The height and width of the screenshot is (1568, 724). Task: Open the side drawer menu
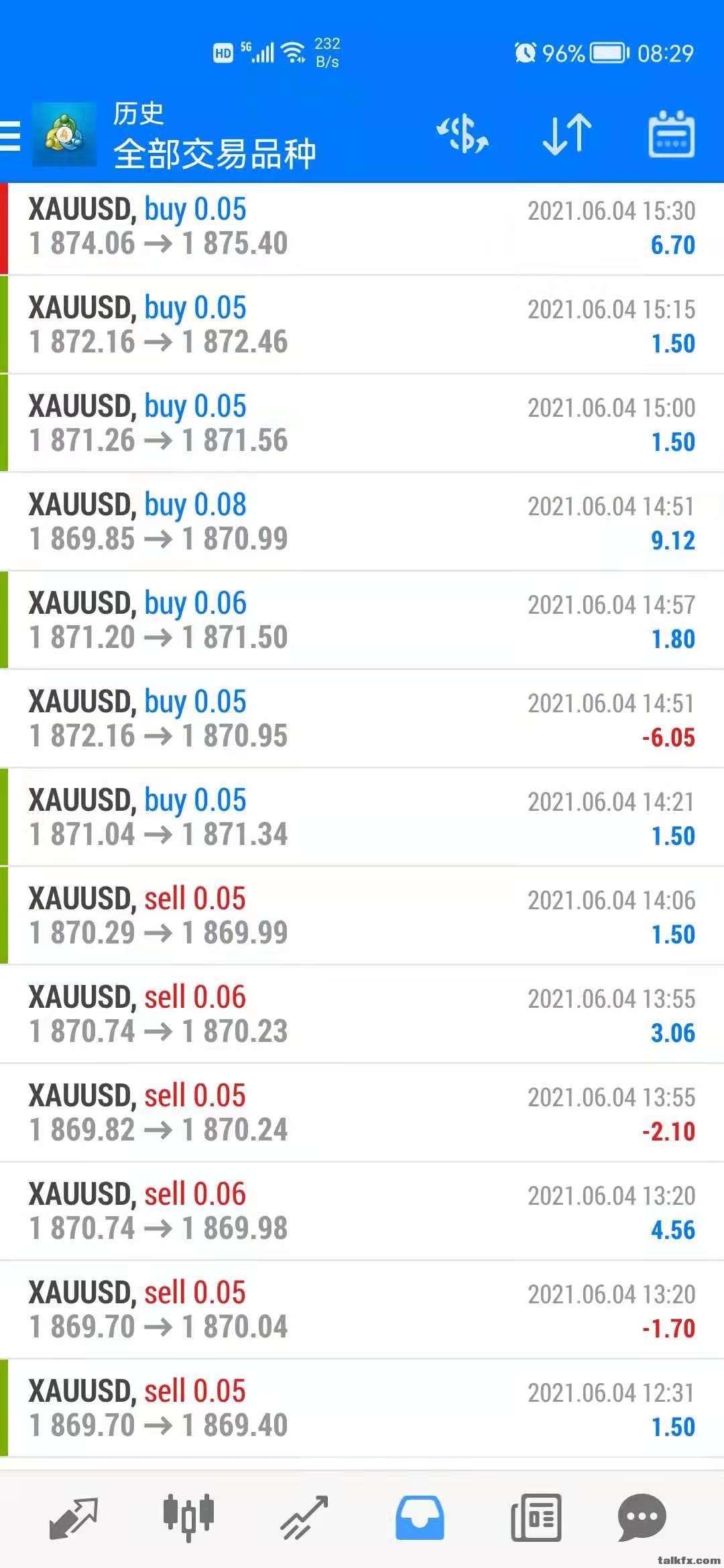coord(11,136)
